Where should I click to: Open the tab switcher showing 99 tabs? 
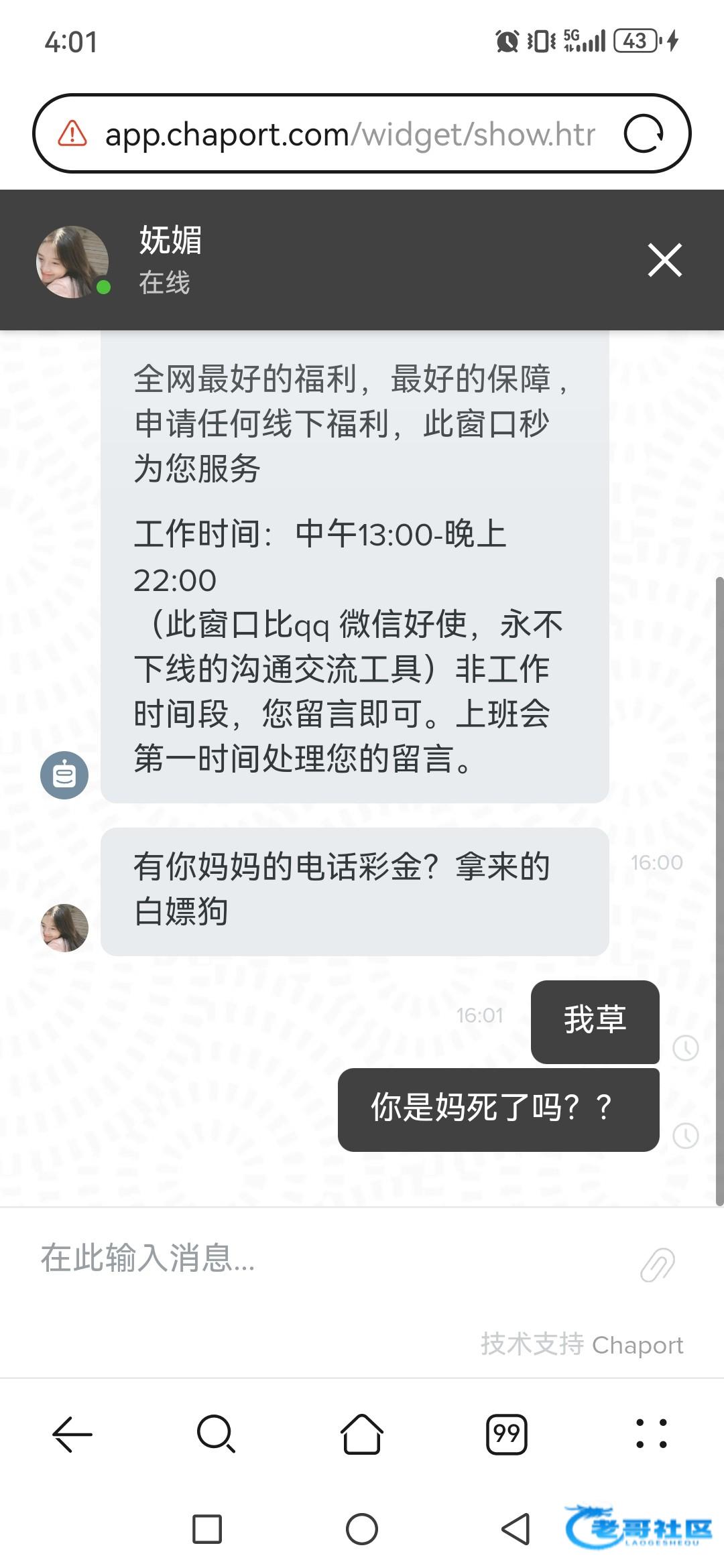click(x=507, y=1434)
